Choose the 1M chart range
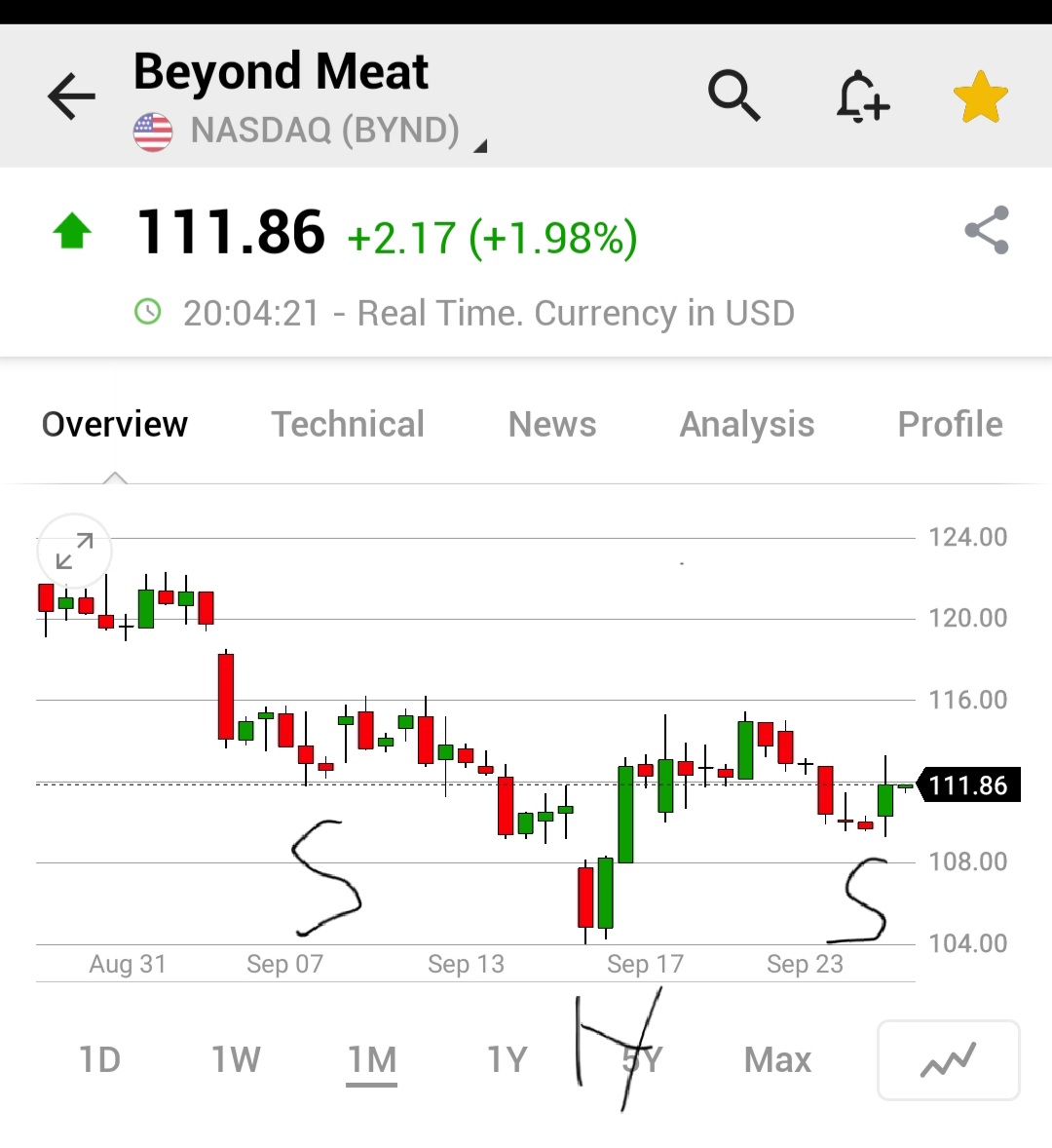Screen dimensions: 1052x1148 372,1059
